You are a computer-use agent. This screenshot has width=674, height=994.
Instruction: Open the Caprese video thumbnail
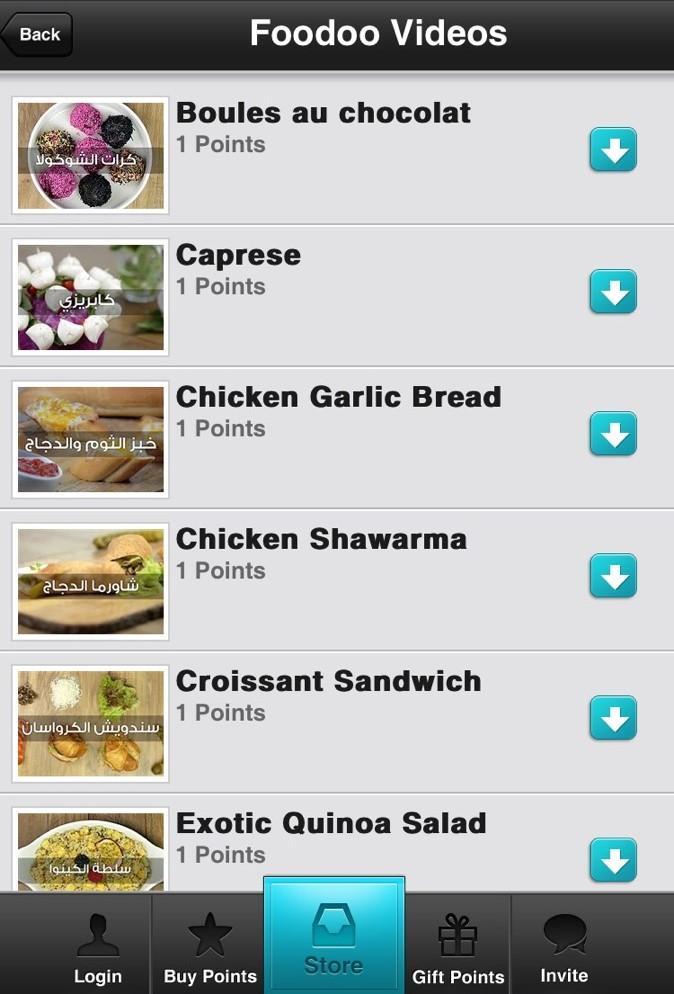[x=90, y=297]
